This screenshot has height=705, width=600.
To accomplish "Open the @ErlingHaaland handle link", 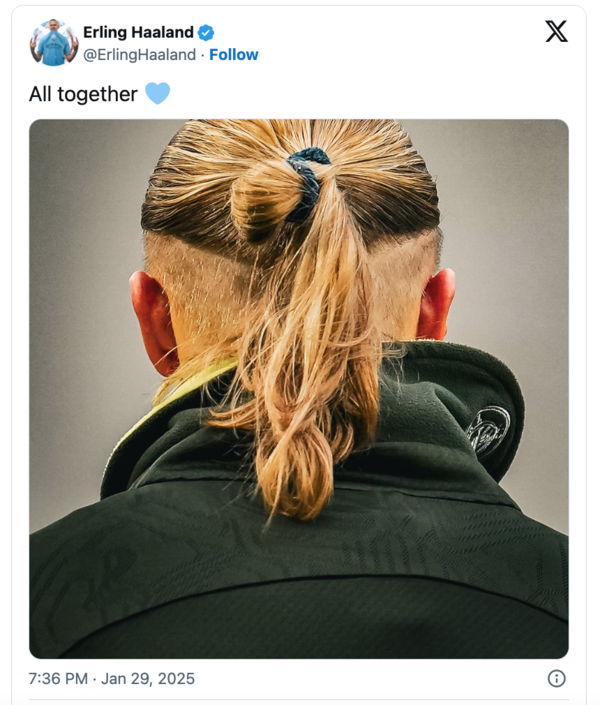I will point(139,55).
